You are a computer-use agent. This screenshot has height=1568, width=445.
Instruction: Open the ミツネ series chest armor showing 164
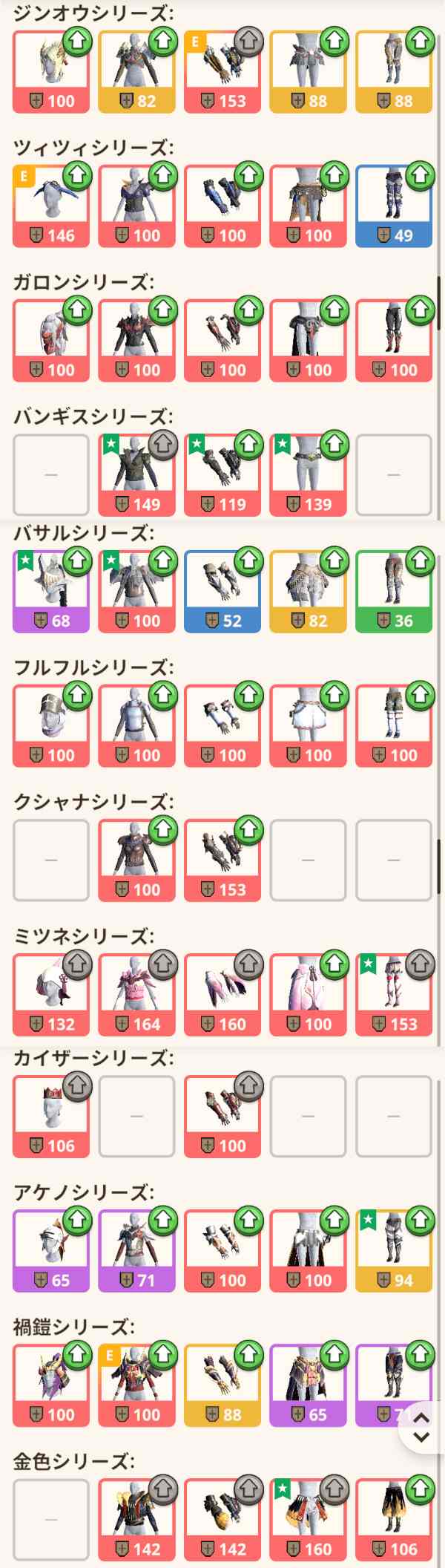[x=136, y=995]
